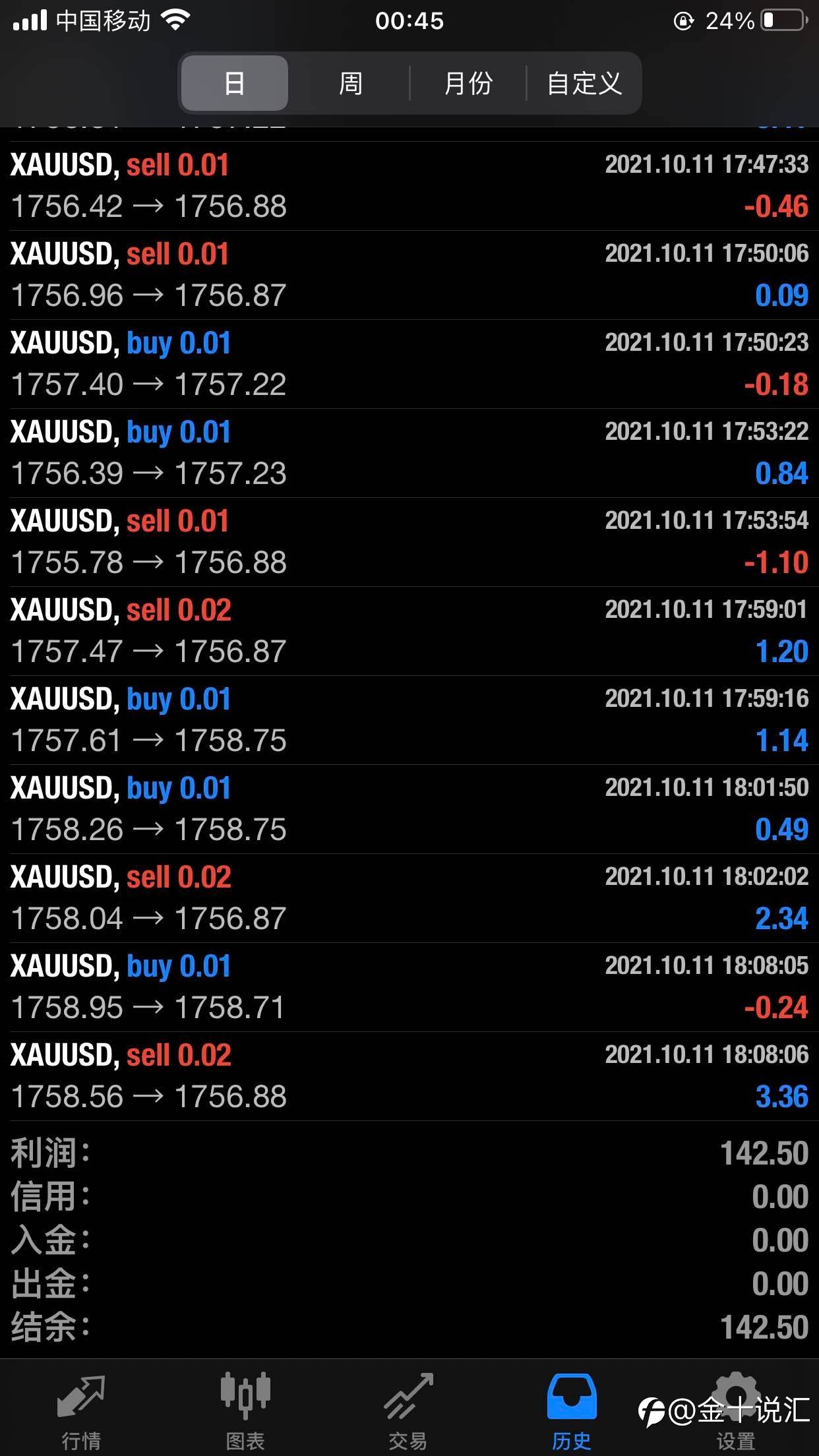Open the 设置 settings tab
This screenshot has height=1456, width=819.
pos(736,1407)
